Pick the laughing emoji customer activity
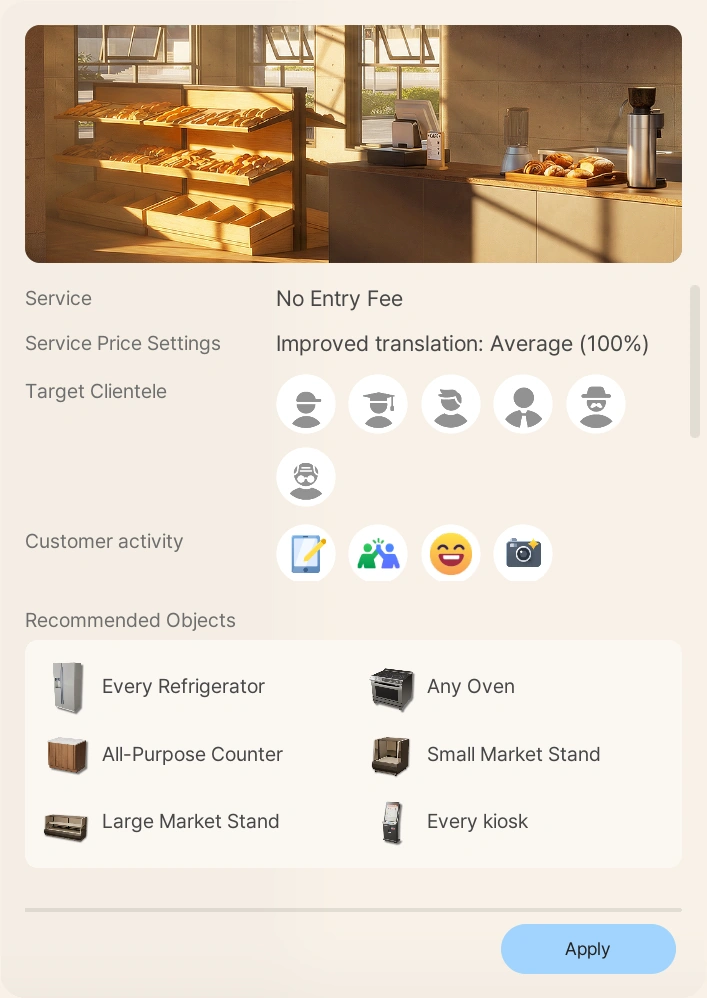The image size is (707, 998). point(451,553)
